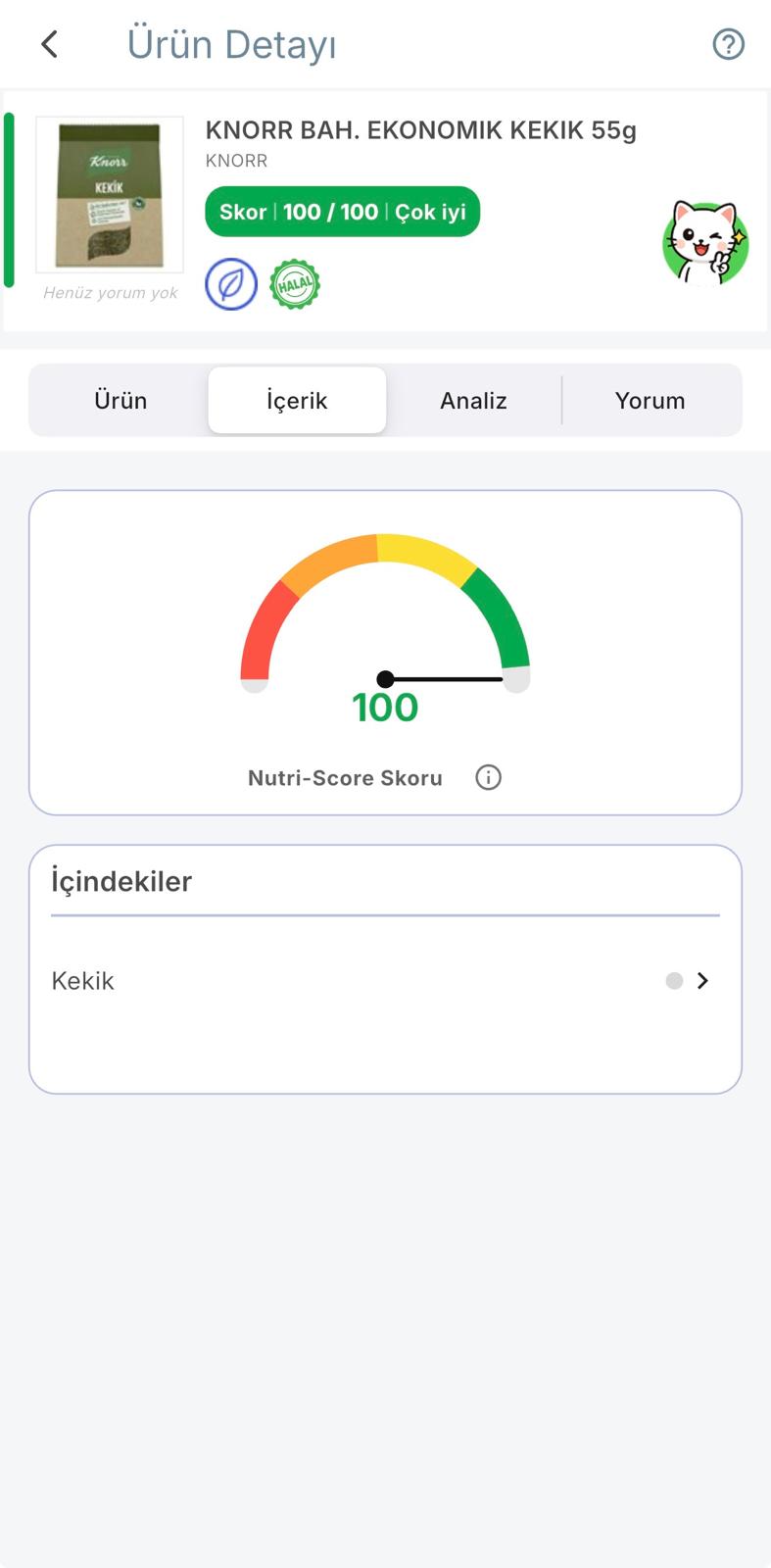Click the back arrow to return
The width and height of the screenshot is (771, 1568).
[x=48, y=43]
